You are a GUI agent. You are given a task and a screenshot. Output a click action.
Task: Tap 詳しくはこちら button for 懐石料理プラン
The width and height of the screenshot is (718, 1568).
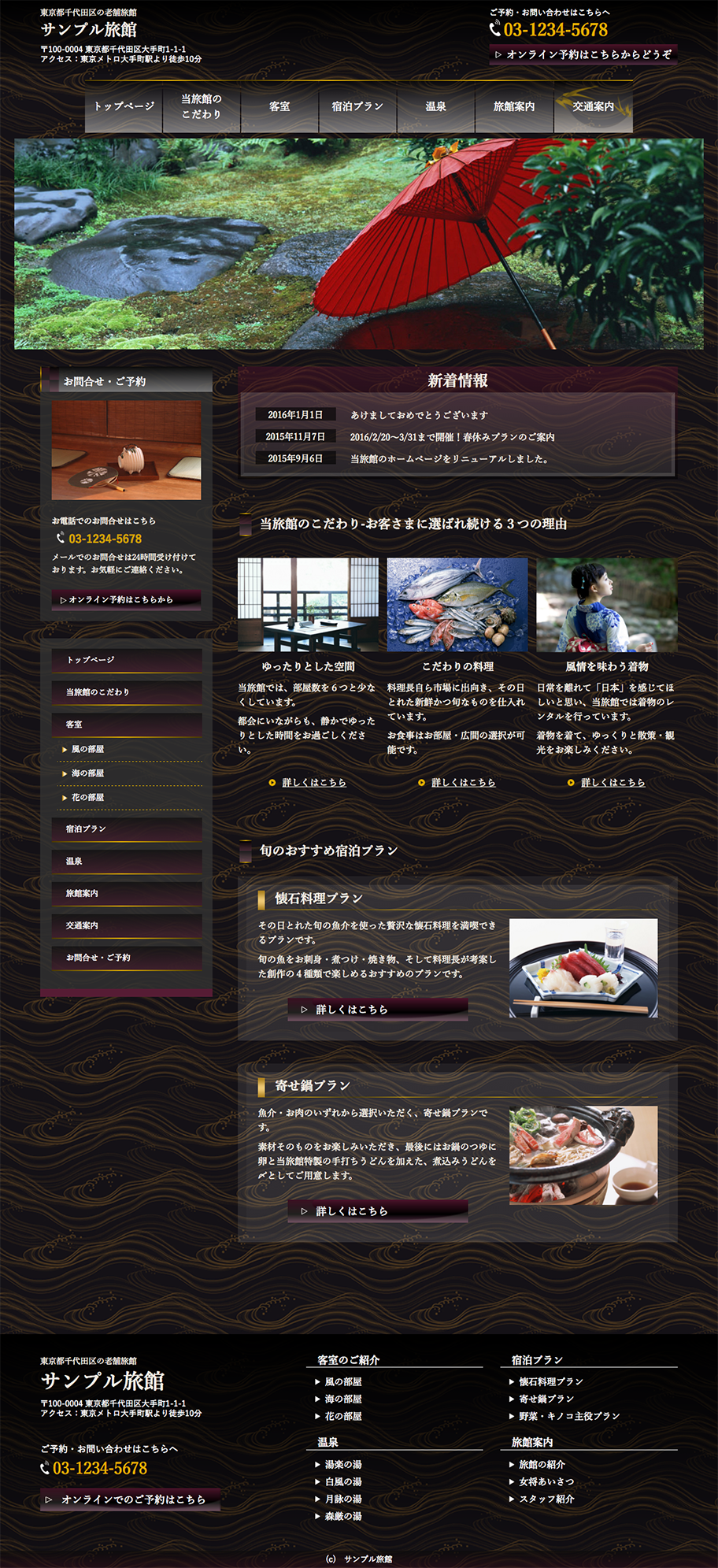[x=378, y=1009]
